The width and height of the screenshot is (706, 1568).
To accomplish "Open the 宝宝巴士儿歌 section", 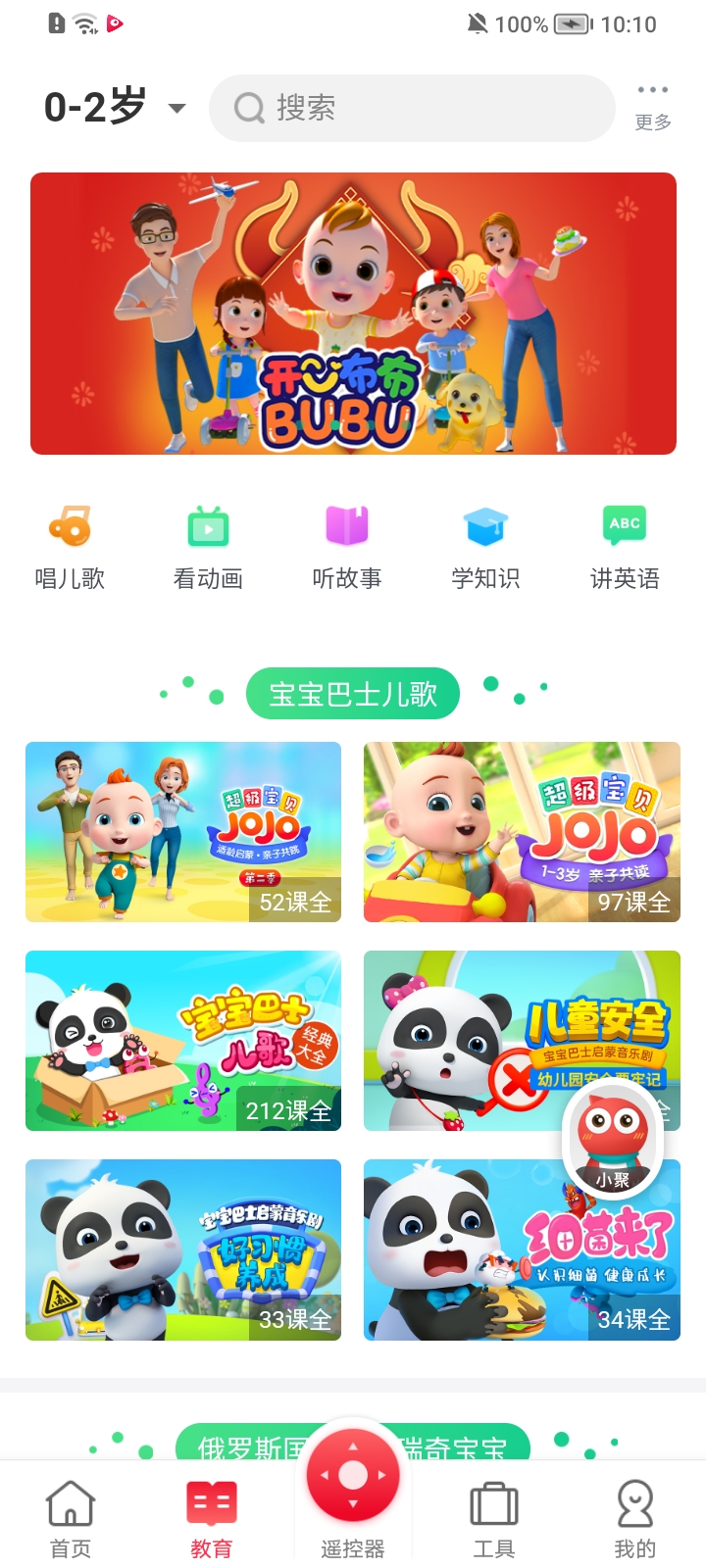I will coord(353,694).
